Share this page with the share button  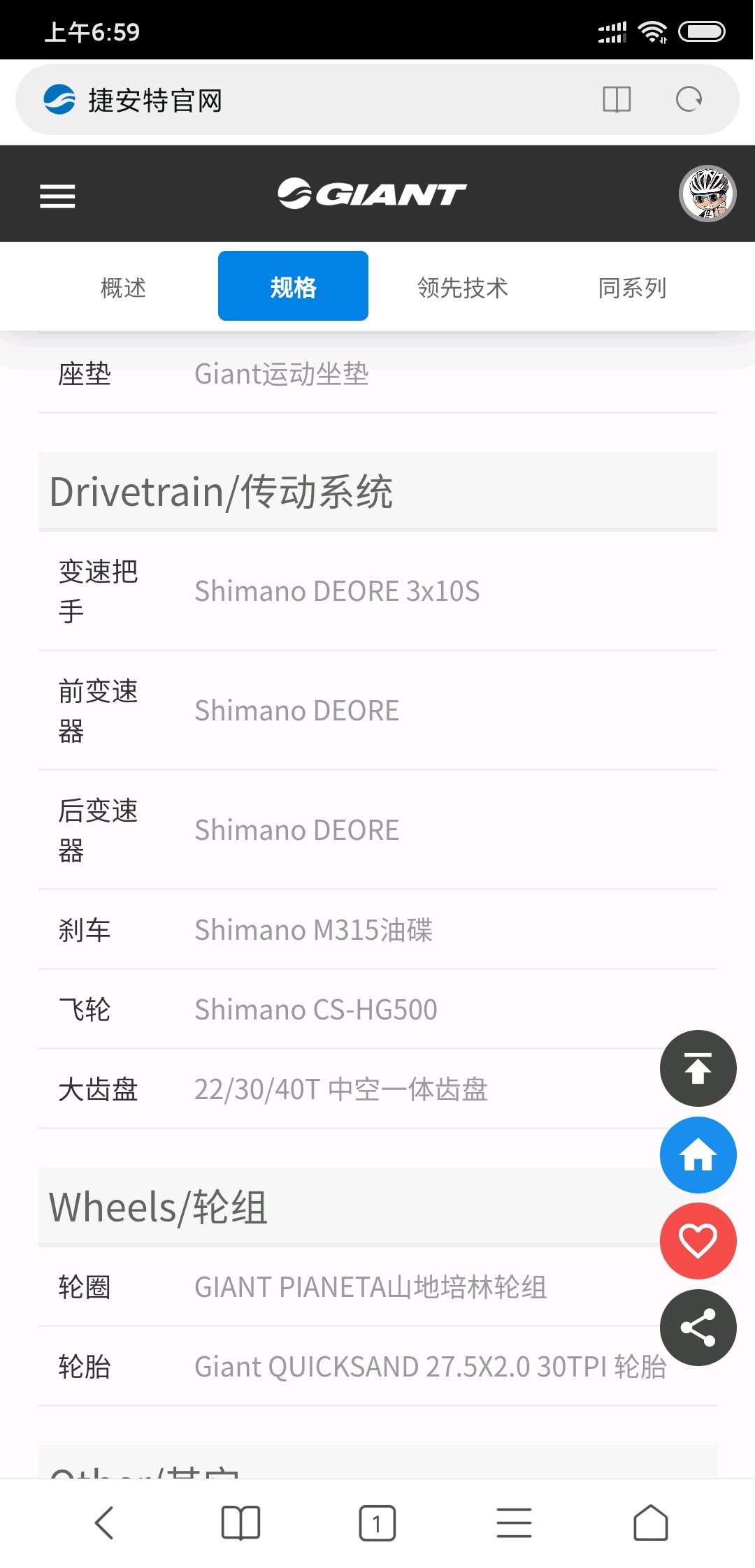698,1327
